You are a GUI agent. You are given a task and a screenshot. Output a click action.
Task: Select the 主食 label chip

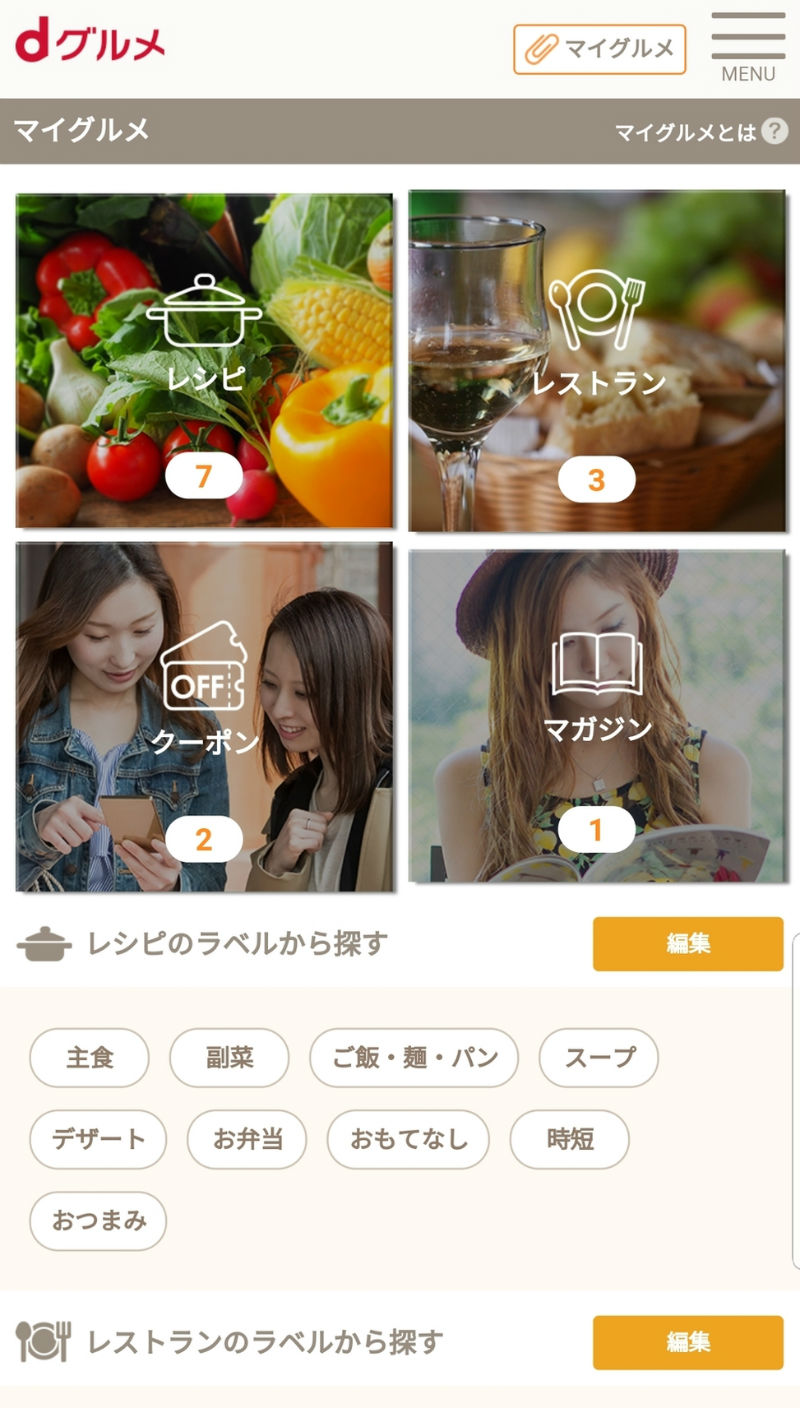(x=90, y=1057)
